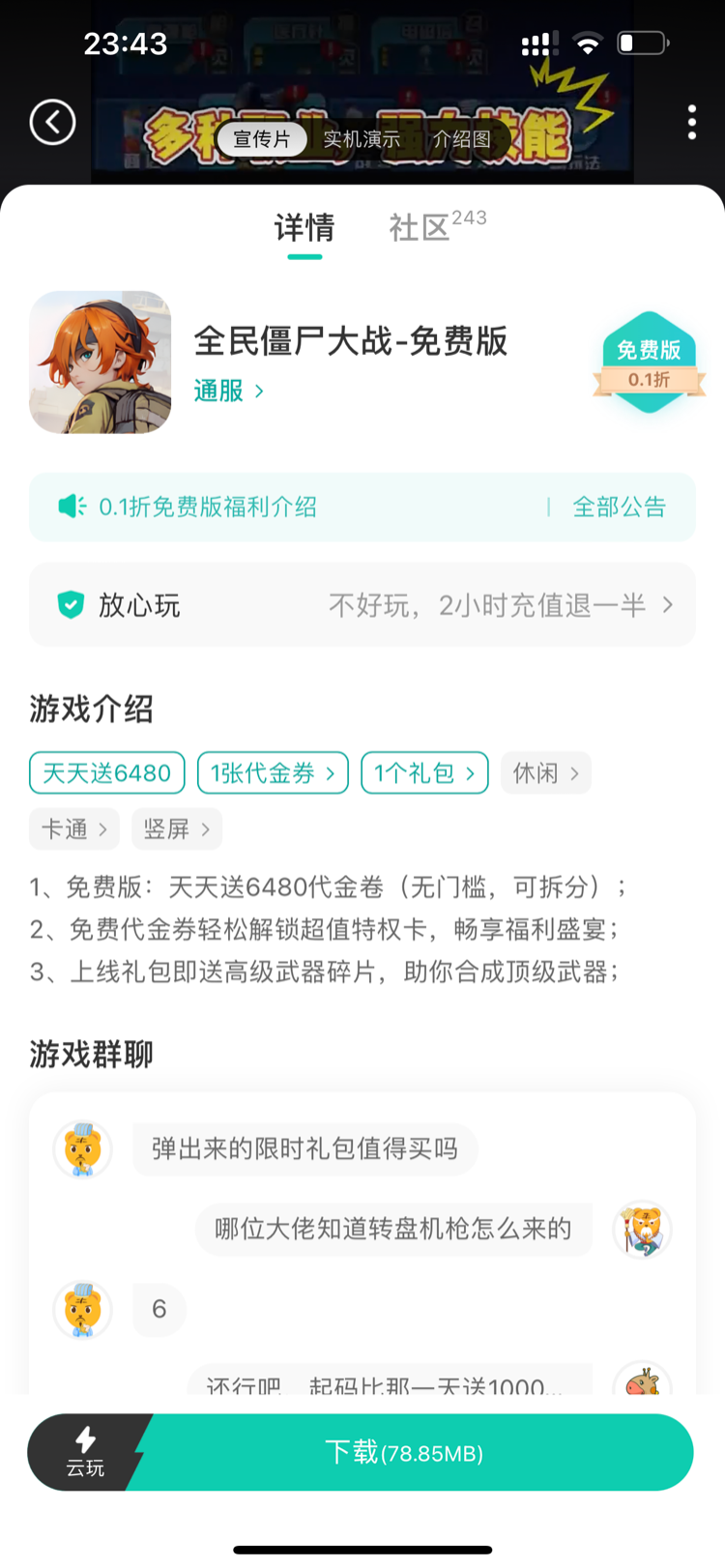Select the 介绍图 segment
Image resolution: width=725 pixels, height=1568 pixels.
(461, 139)
